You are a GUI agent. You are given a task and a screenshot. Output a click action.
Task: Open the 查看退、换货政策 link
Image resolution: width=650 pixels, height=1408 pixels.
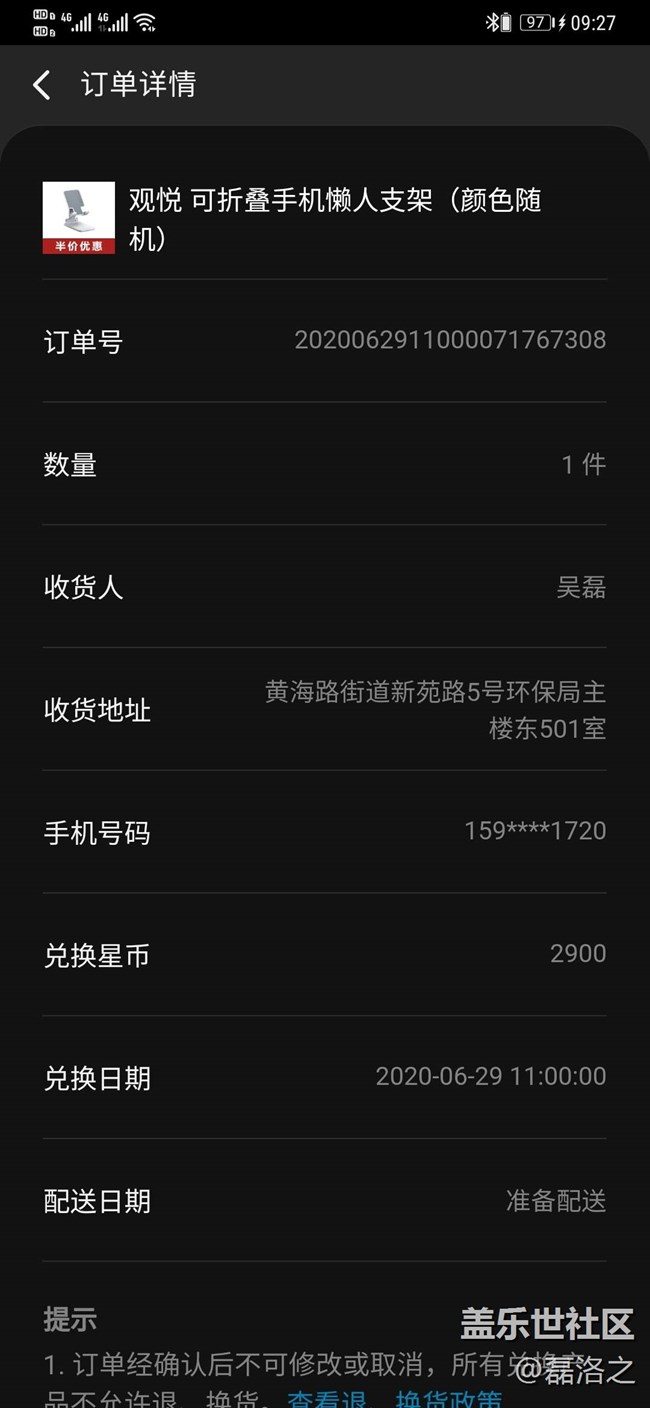coord(395,1397)
